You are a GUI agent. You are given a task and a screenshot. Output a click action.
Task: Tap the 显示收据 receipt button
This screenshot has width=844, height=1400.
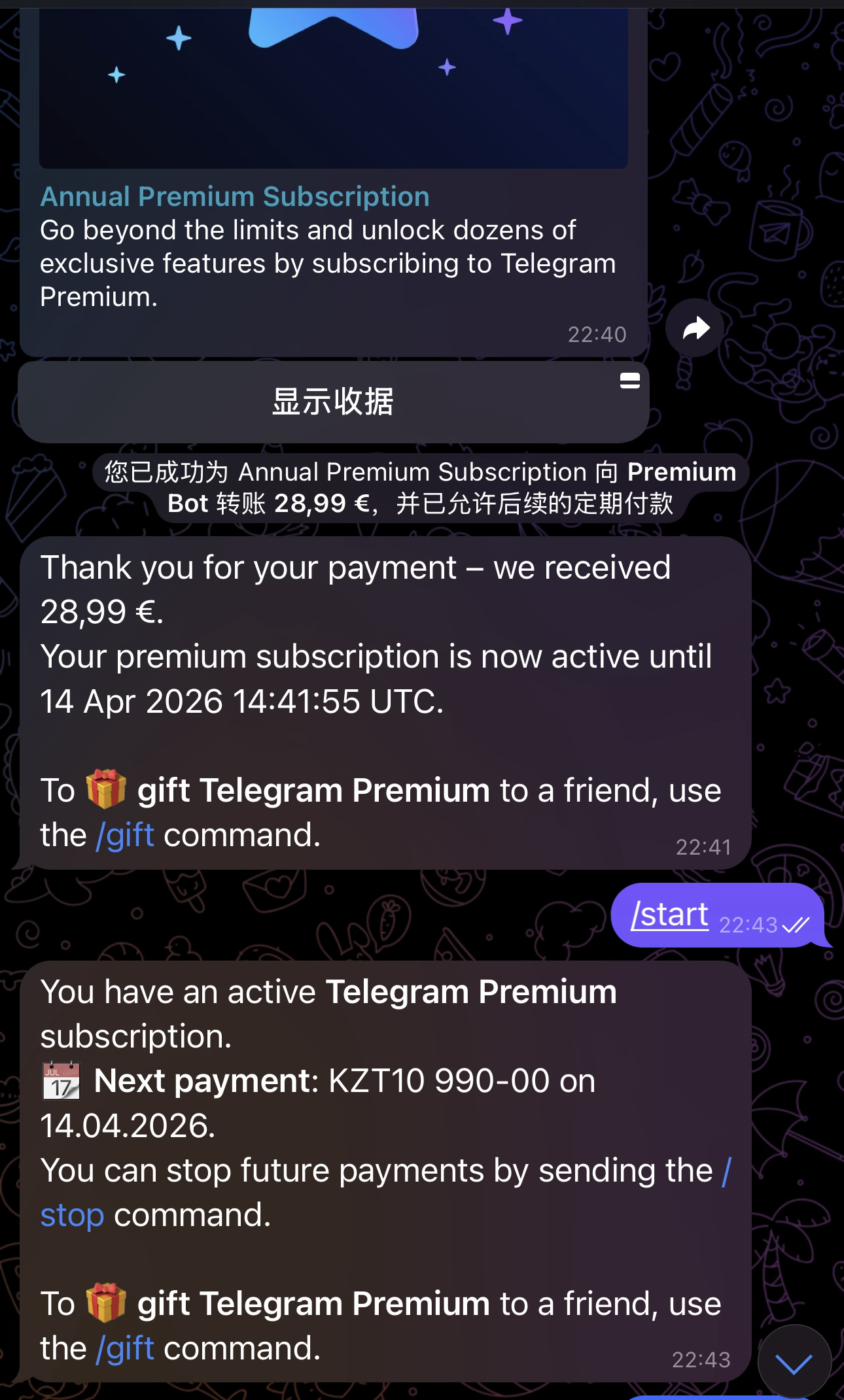[333, 401]
